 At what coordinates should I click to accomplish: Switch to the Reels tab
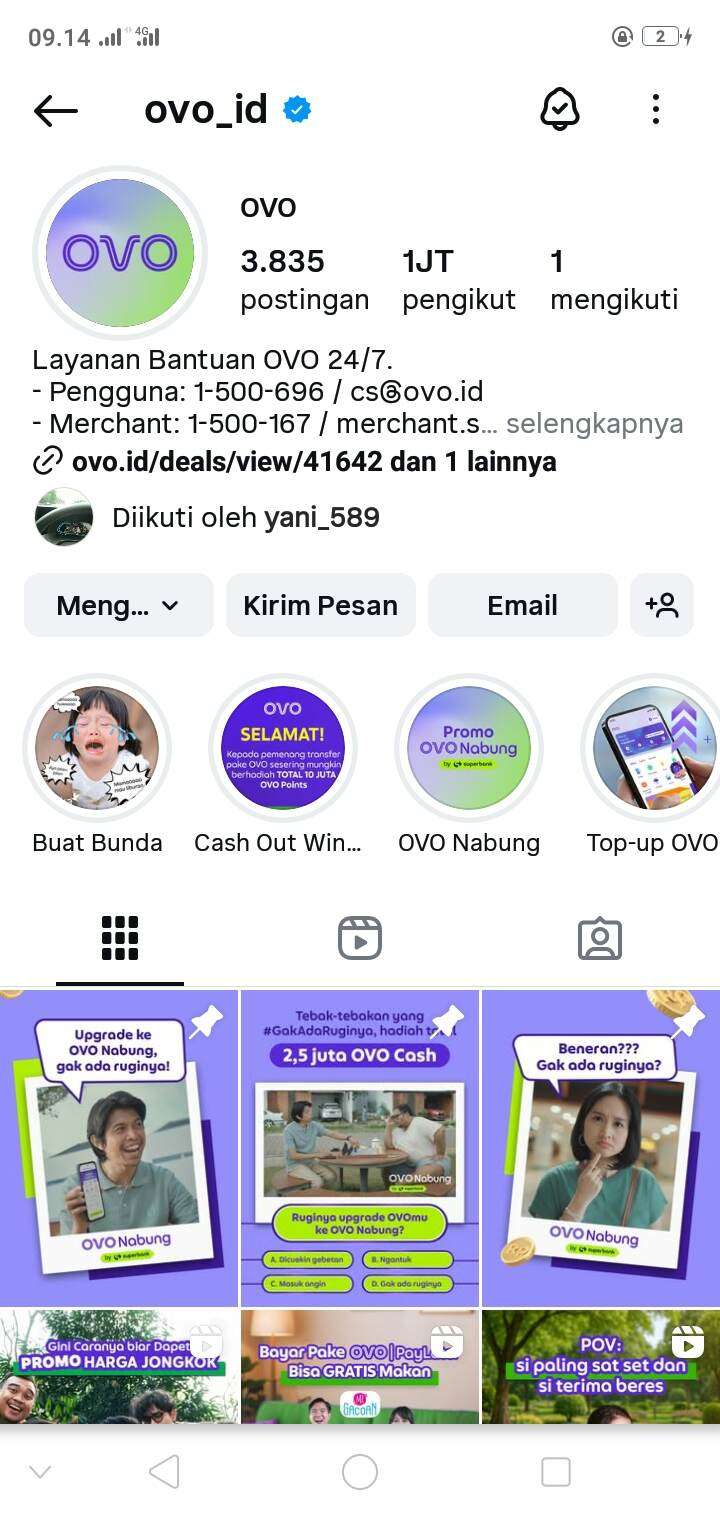click(360, 938)
